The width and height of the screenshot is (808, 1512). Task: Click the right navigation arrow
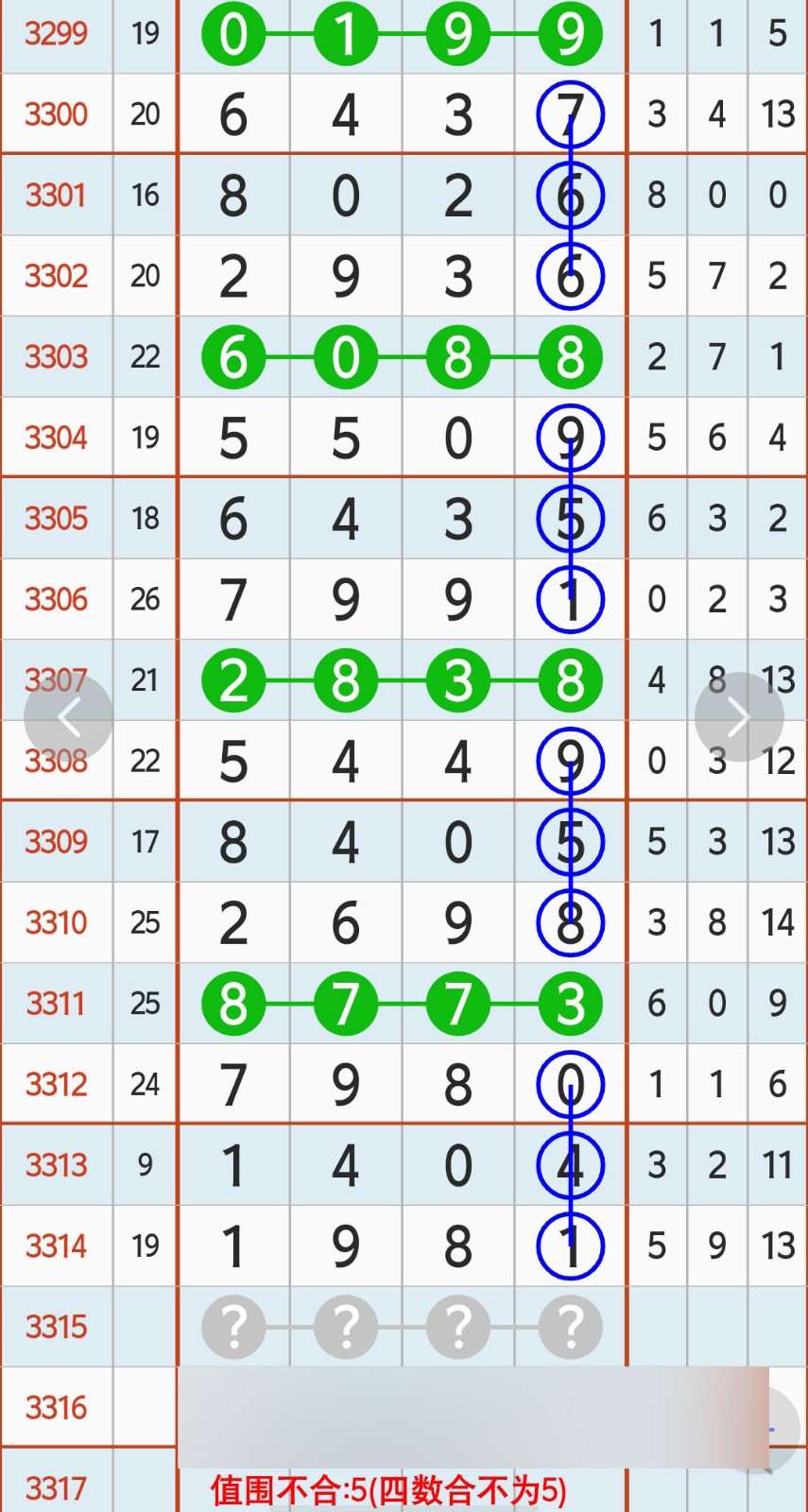(x=738, y=715)
